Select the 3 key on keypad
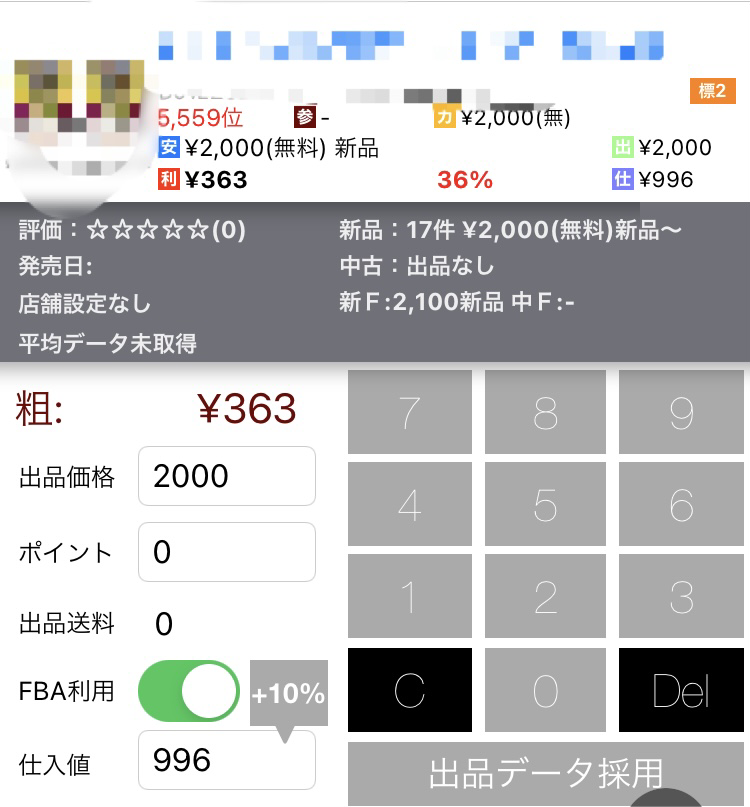750x807 pixels. 681,597
